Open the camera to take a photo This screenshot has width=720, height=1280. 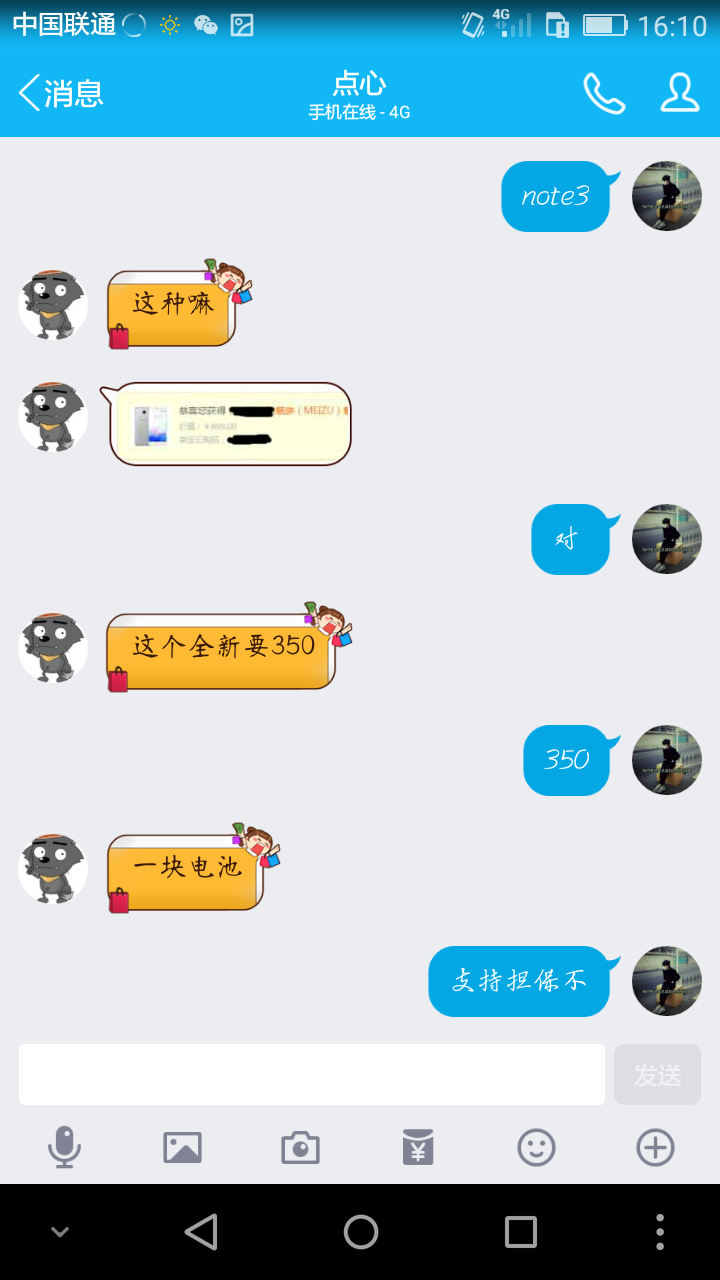300,1147
